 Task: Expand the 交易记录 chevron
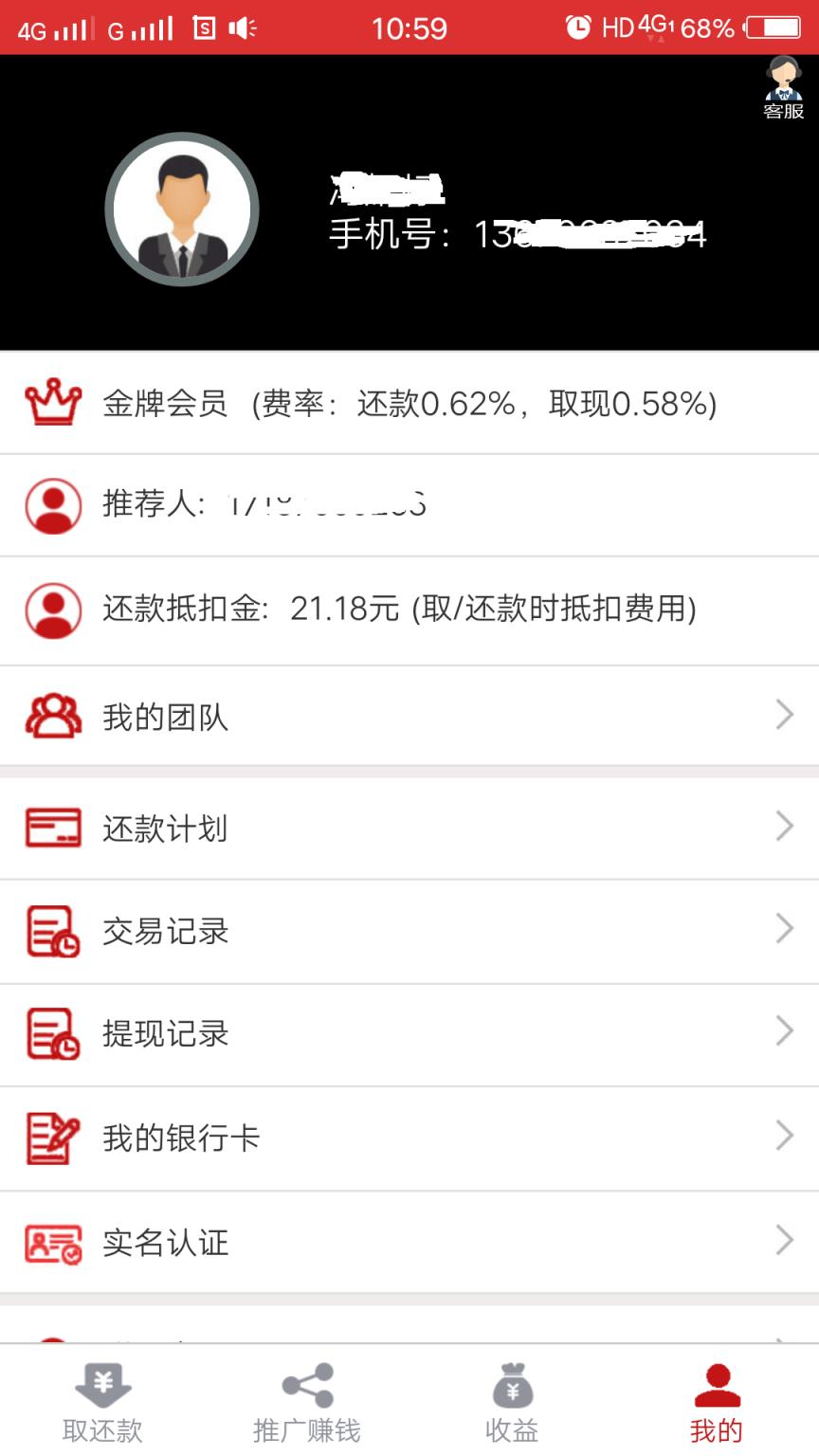coord(784,928)
